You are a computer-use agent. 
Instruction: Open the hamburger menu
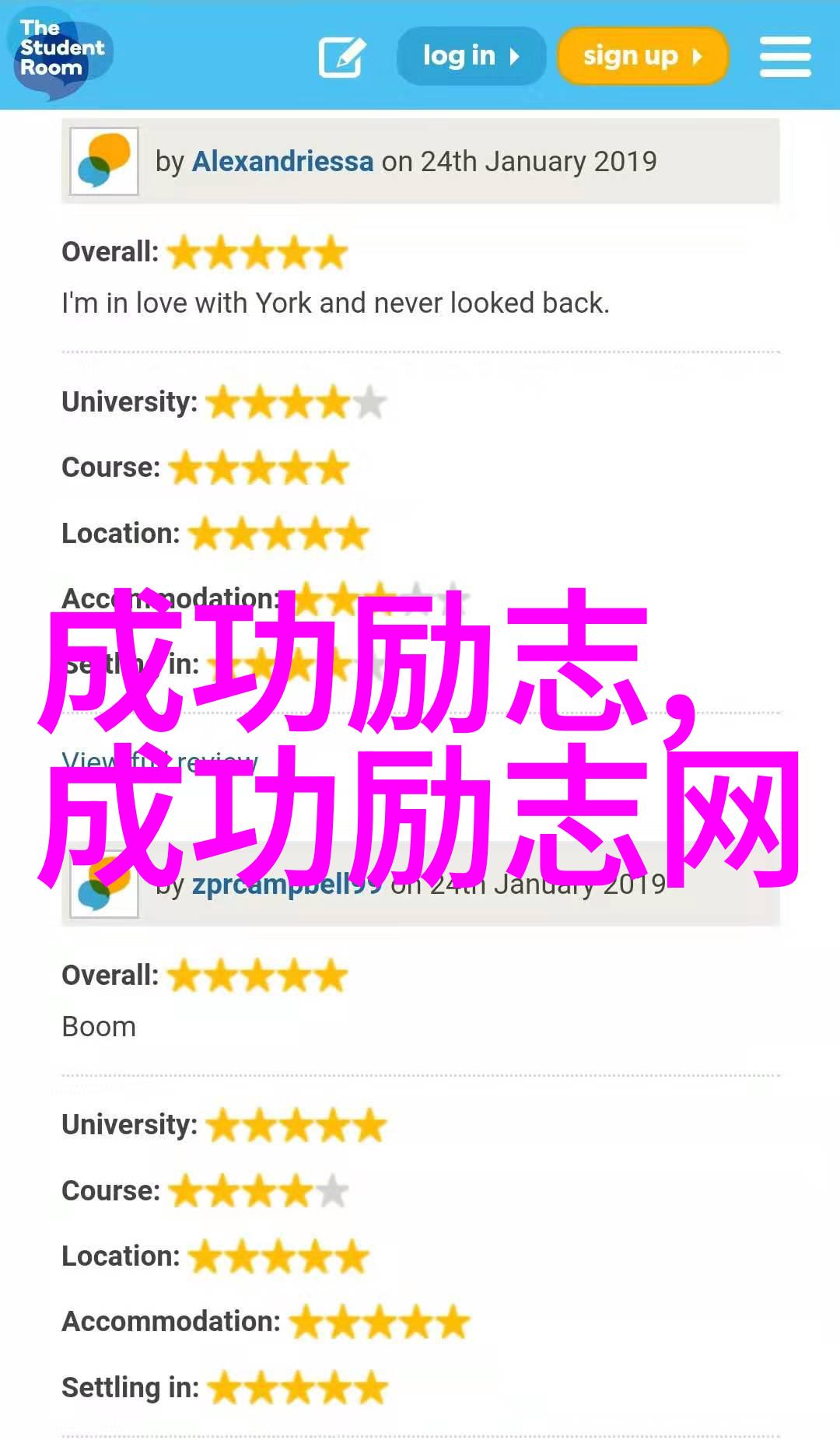click(x=785, y=57)
